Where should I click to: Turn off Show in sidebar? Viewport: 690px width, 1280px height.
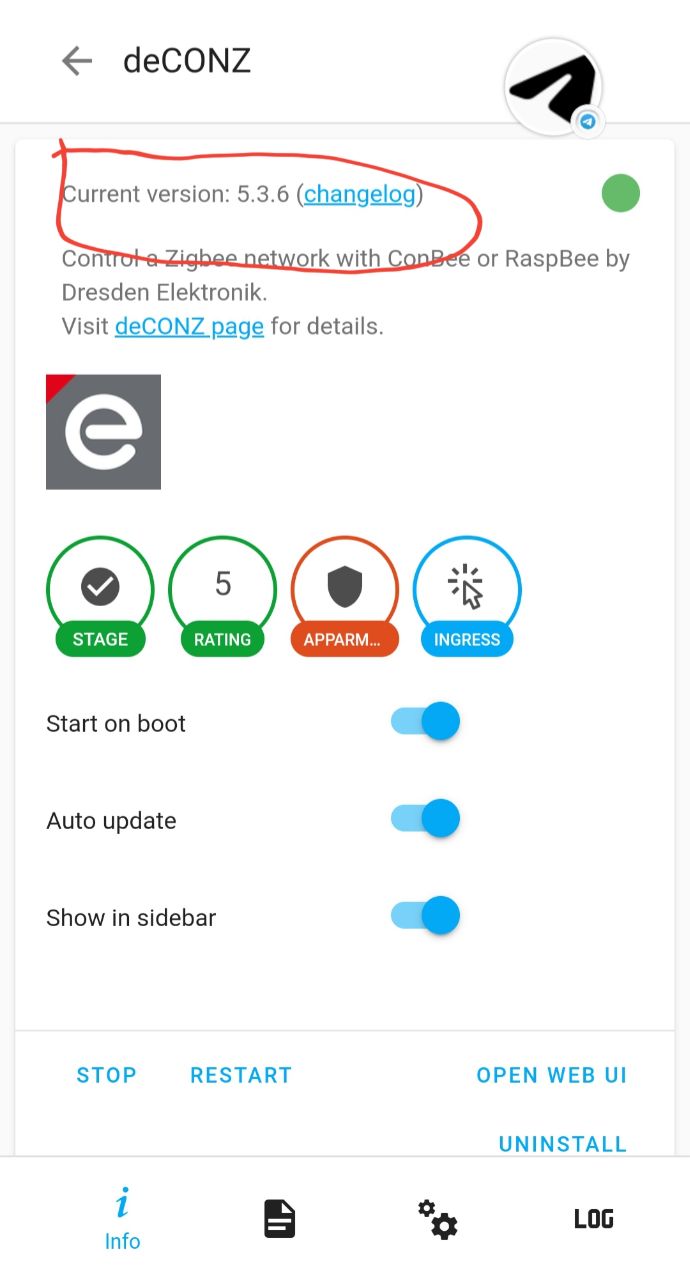[426, 915]
